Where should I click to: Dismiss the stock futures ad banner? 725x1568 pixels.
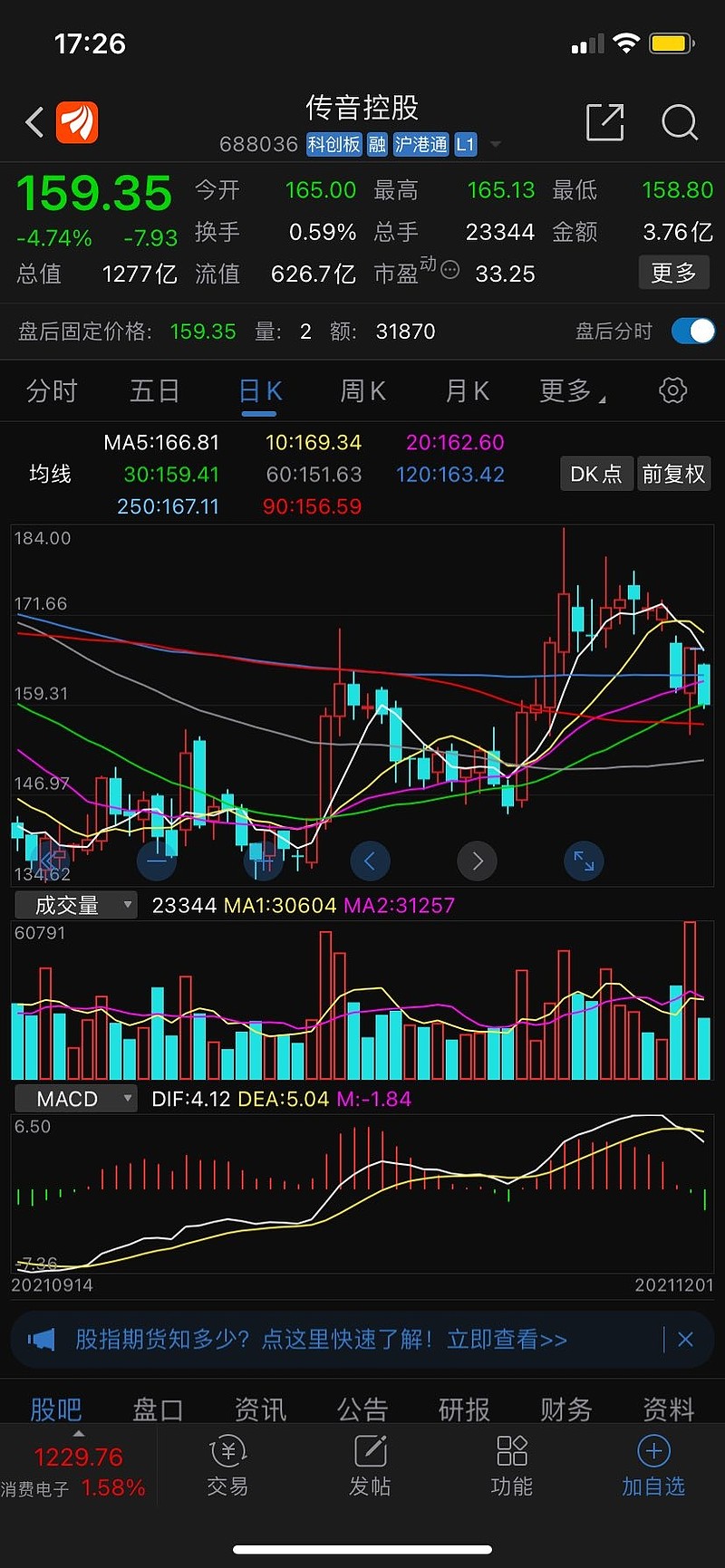[685, 1340]
